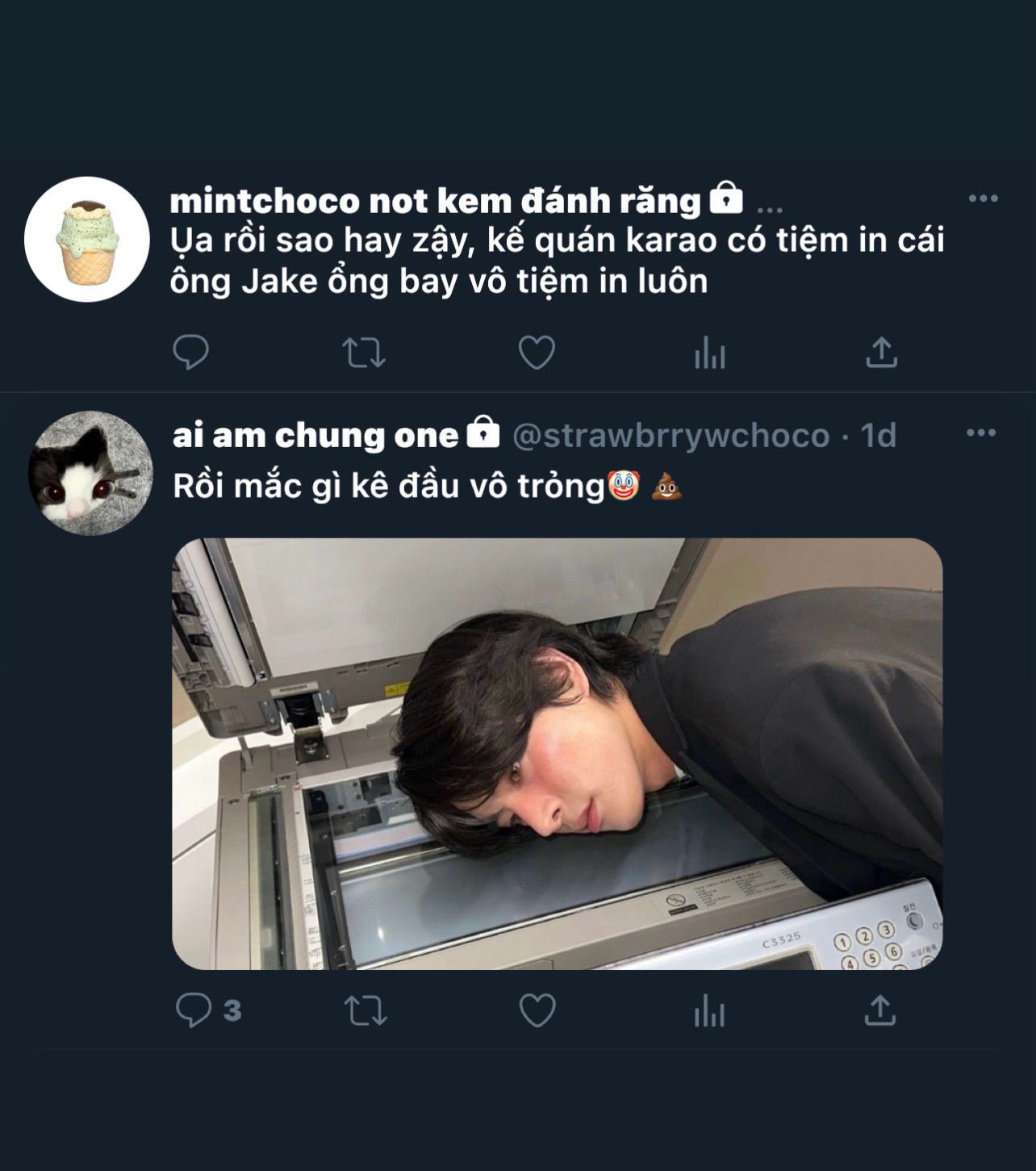The image size is (1036, 1171).
Task: Share mintchoco's tweet
Action: point(882,353)
